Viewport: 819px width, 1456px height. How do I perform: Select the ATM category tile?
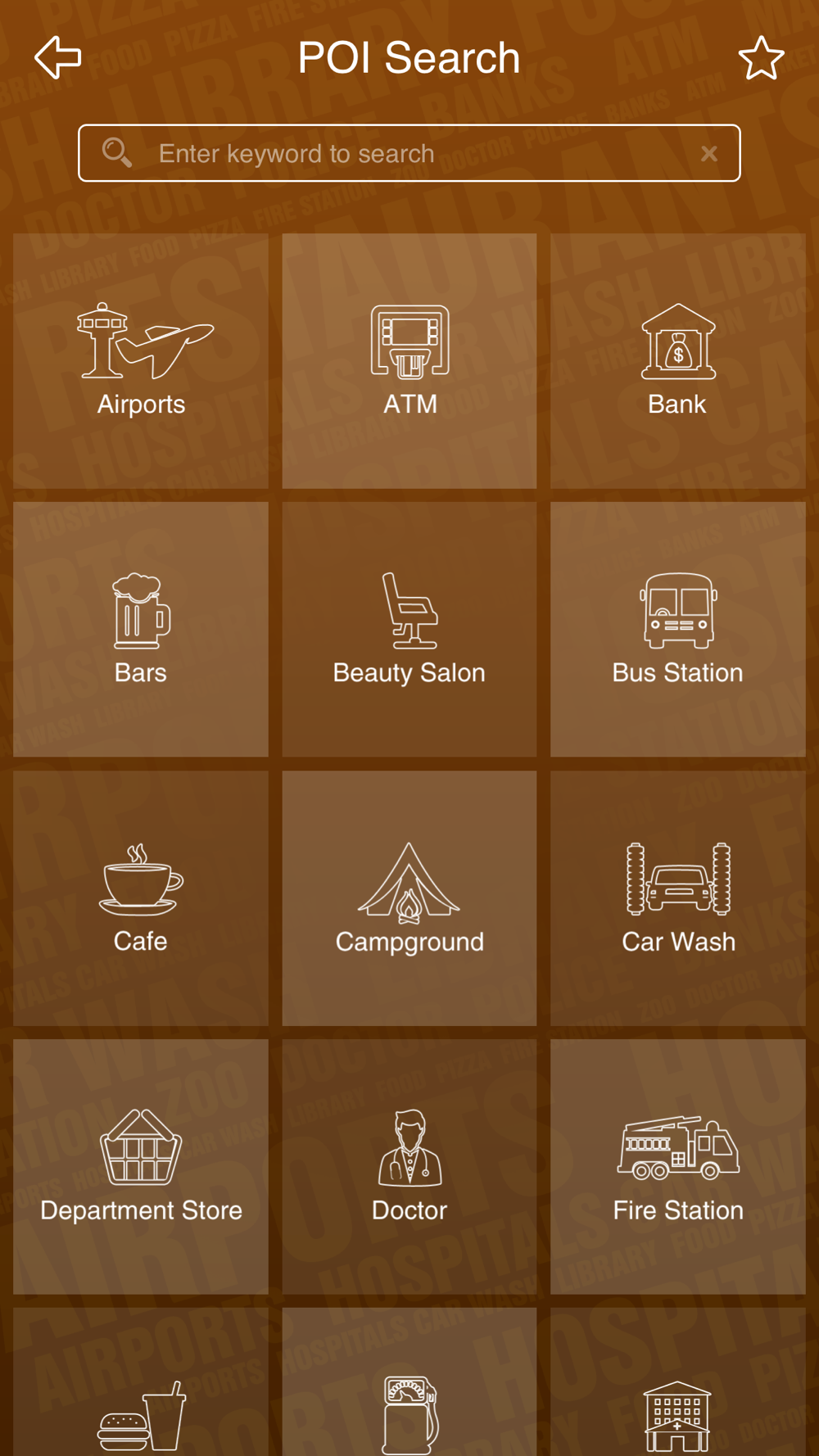coord(409,361)
